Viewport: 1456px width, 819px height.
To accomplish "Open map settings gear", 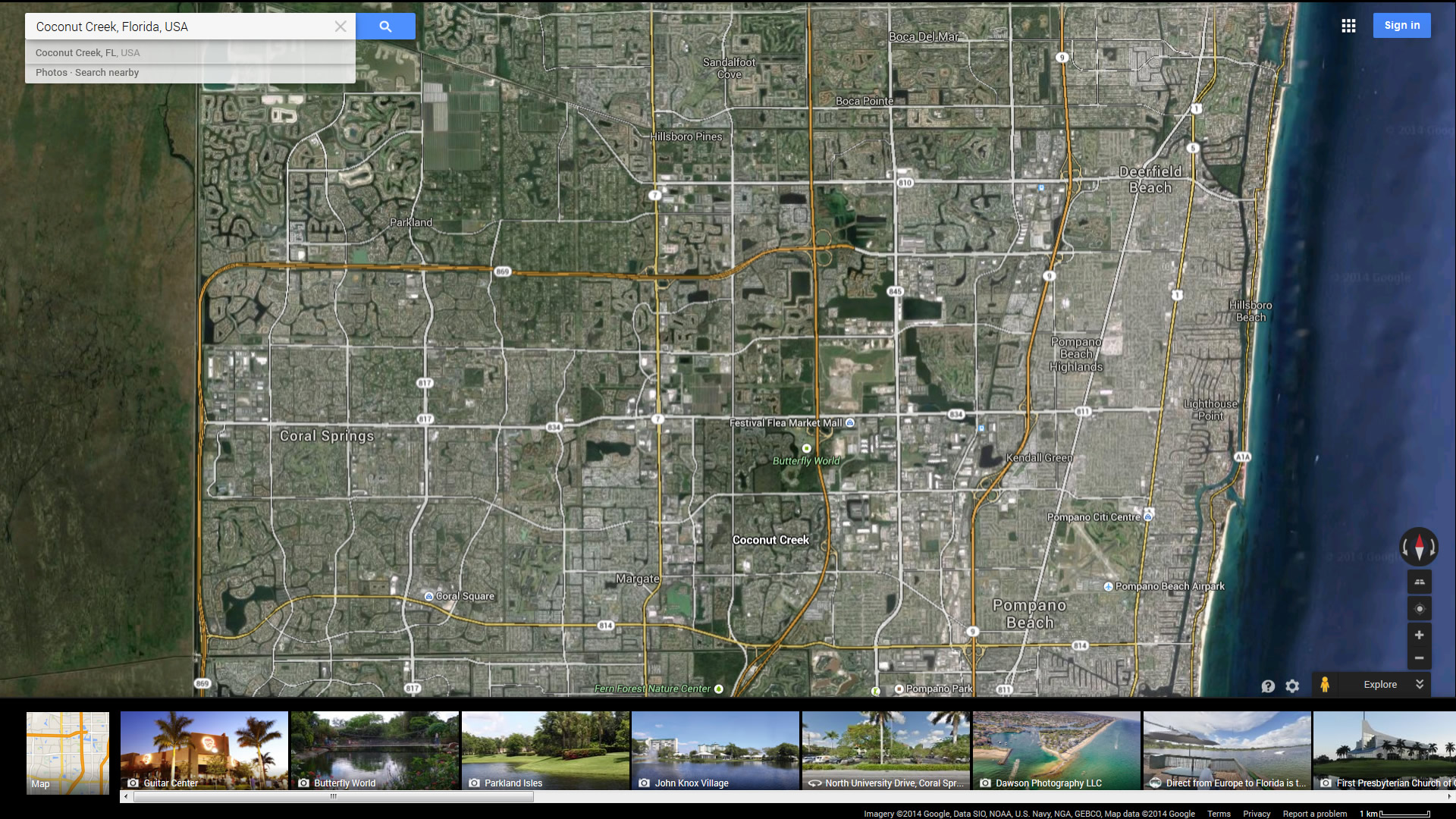I will tap(1292, 686).
